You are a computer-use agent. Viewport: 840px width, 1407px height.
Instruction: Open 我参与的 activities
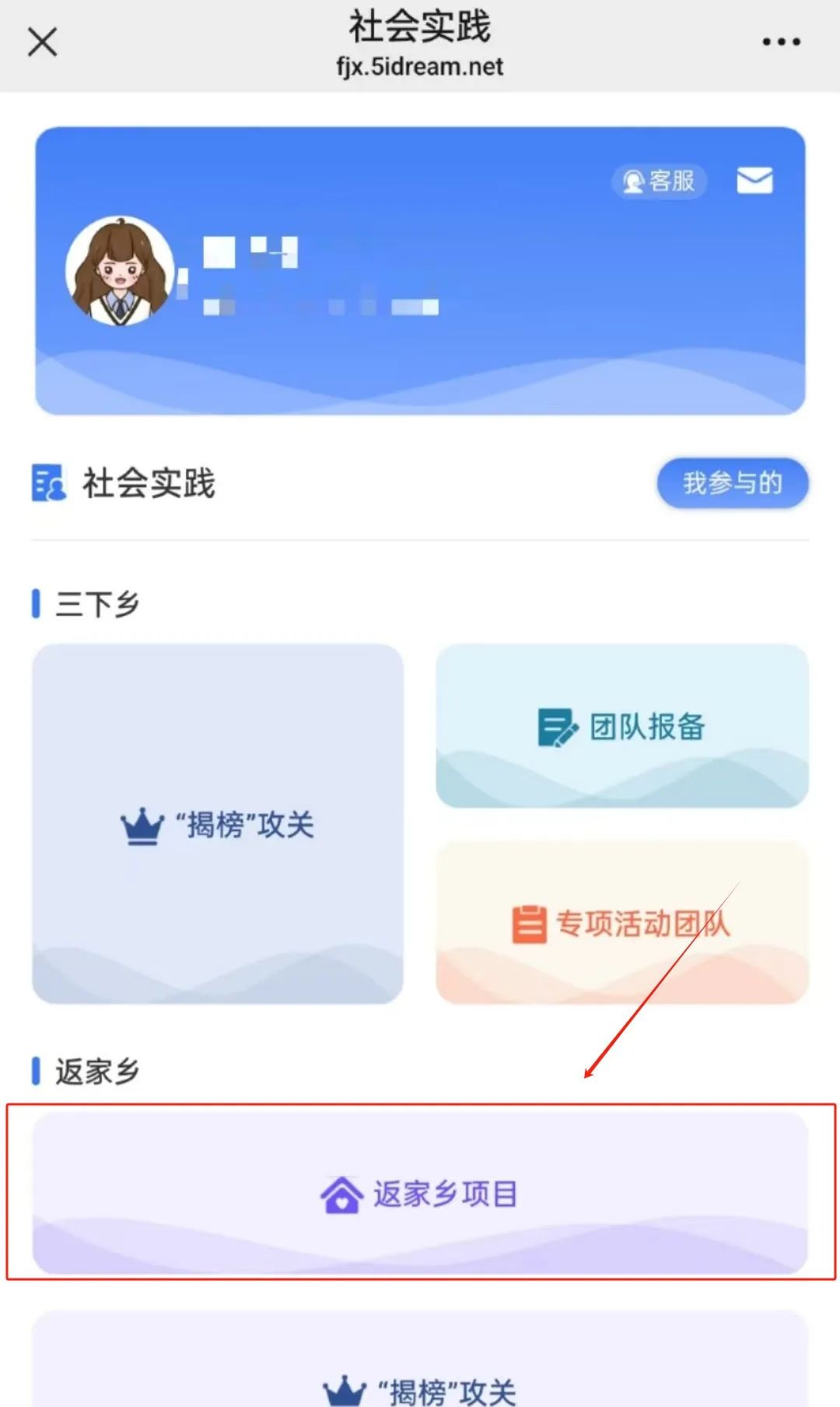pyautogui.click(x=732, y=483)
